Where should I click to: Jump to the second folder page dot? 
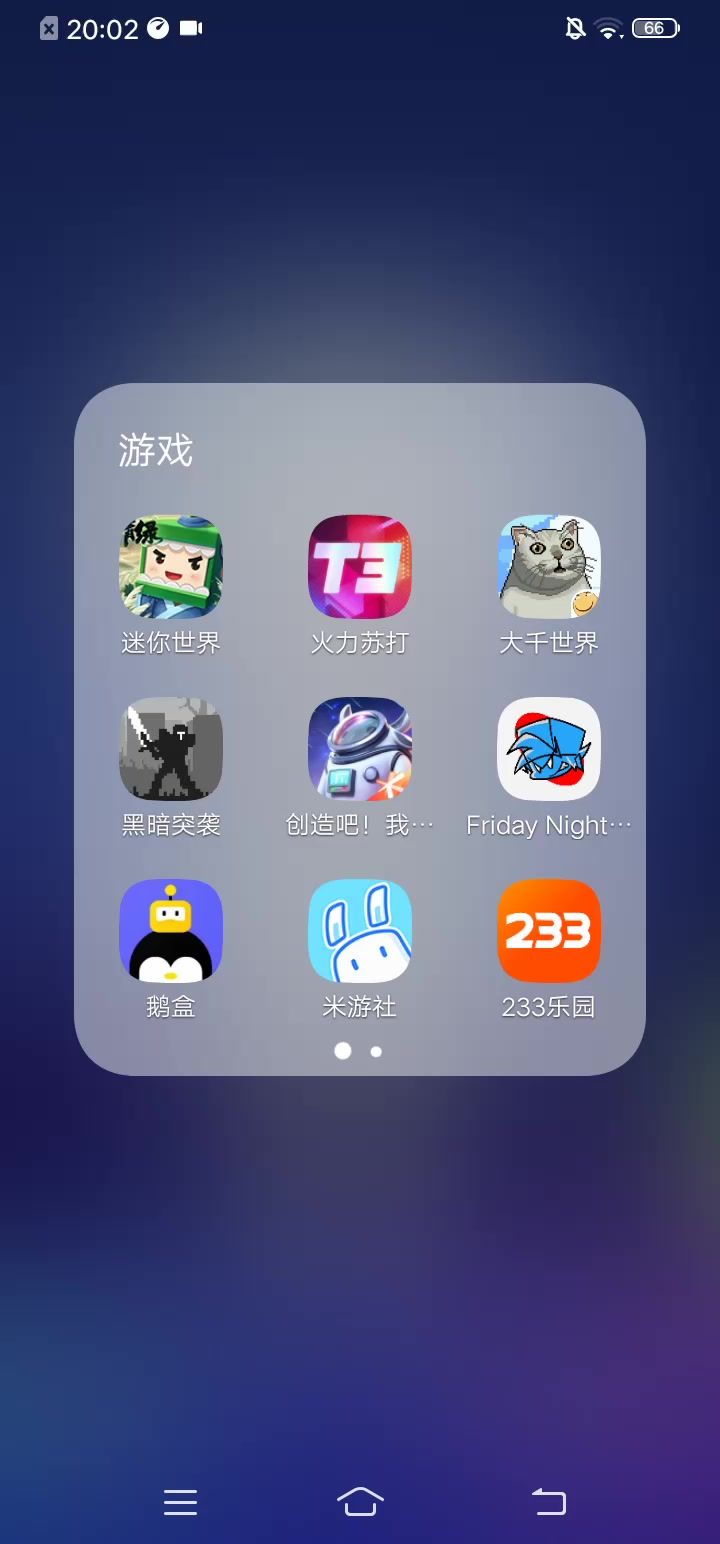coord(376,1051)
